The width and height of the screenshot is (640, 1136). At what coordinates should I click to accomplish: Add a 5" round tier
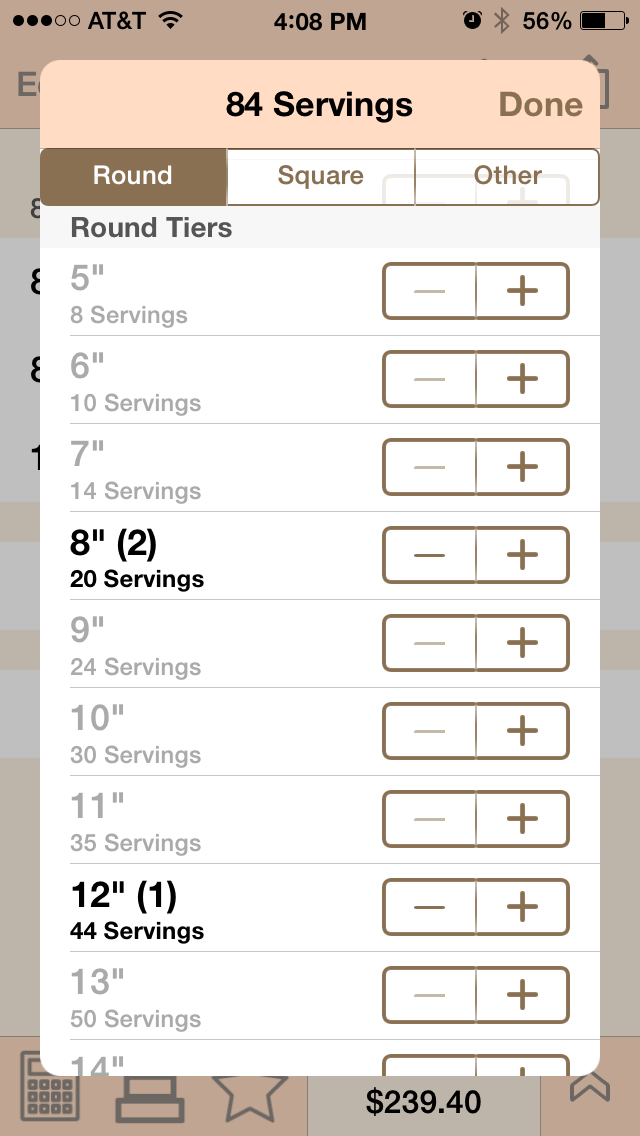point(522,291)
